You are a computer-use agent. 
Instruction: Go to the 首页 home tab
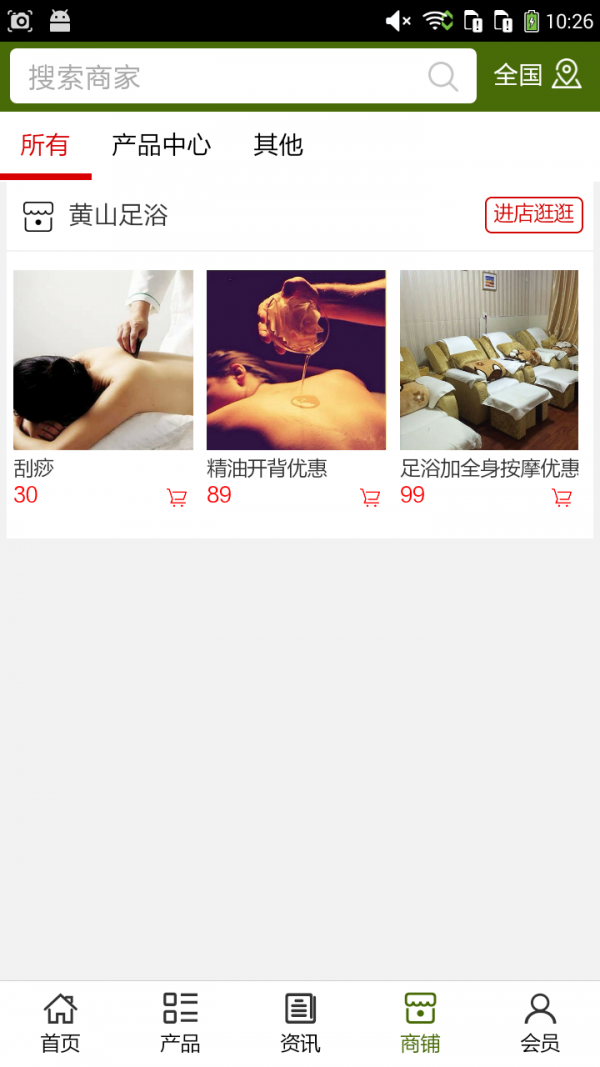(60, 1023)
